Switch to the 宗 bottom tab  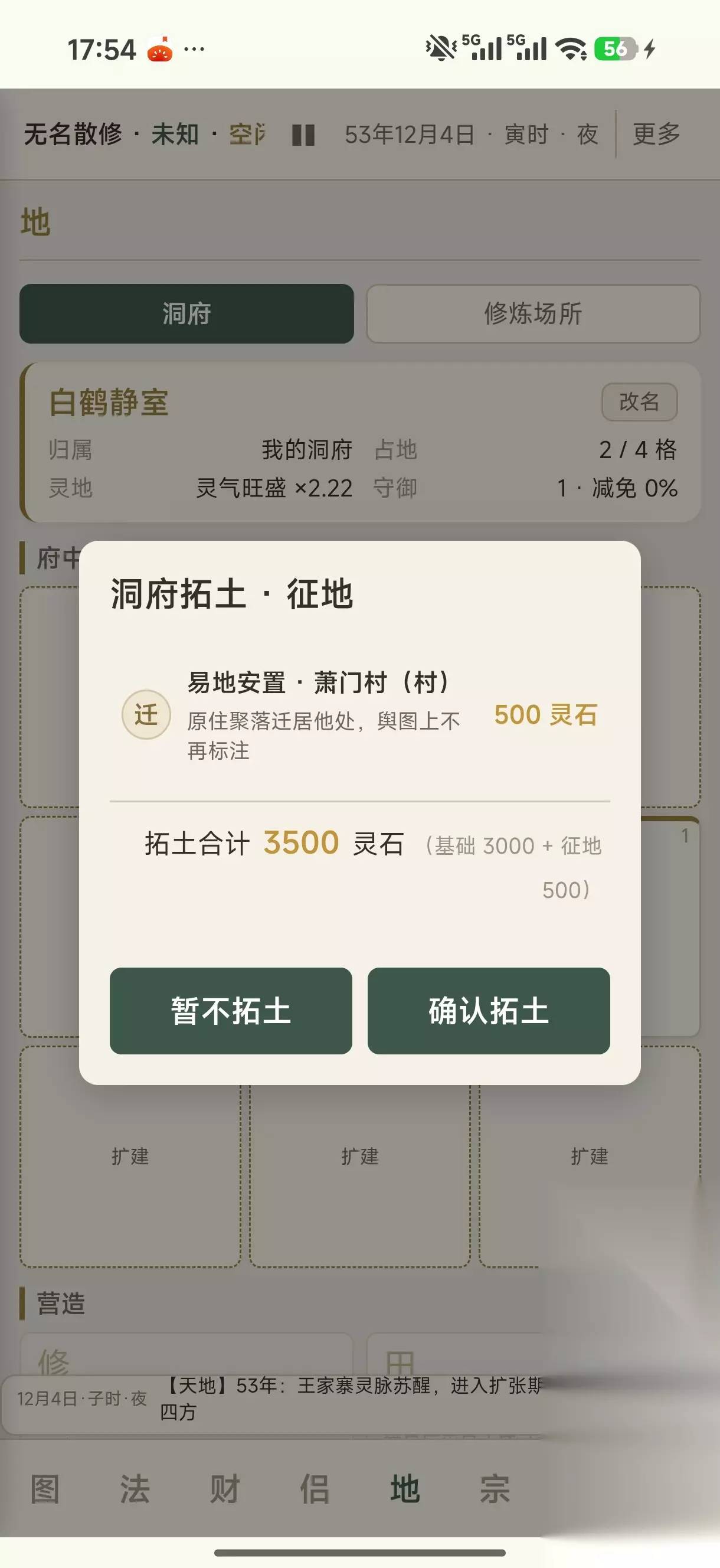[495, 1489]
